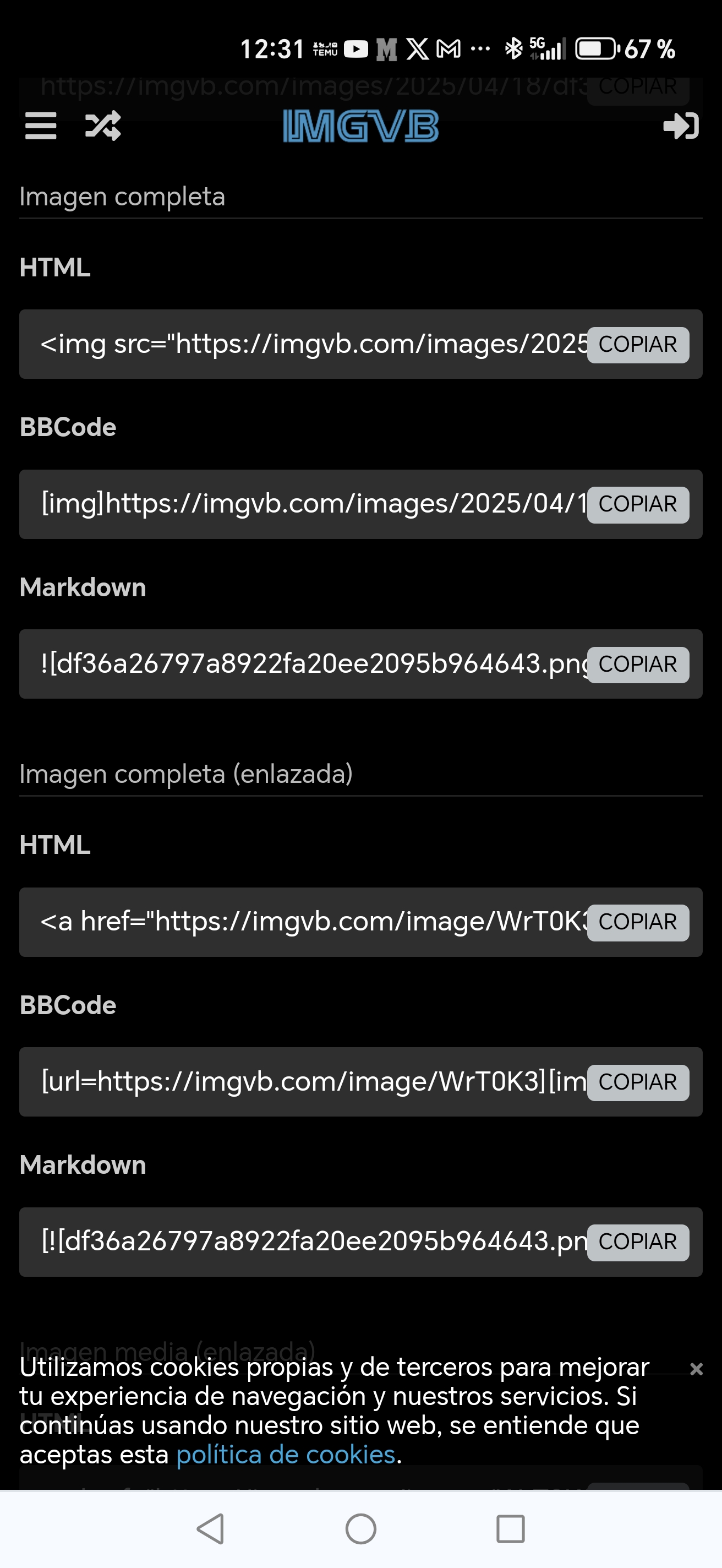This screenshot has height=1568, width=722.
Task: Dismiss the cookies notice
Action: [x=697, y=1369]
